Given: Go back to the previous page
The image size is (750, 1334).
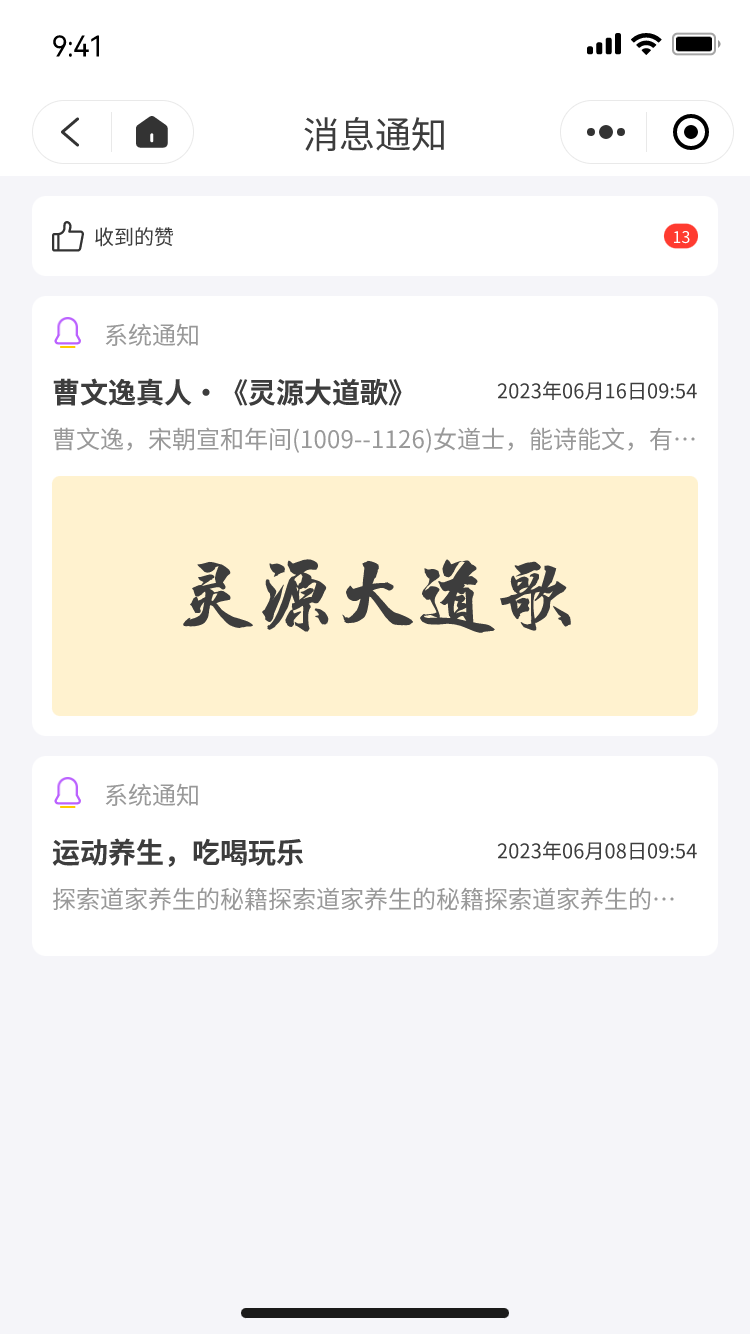Looking at the screenshot, I should coord(70,132).
